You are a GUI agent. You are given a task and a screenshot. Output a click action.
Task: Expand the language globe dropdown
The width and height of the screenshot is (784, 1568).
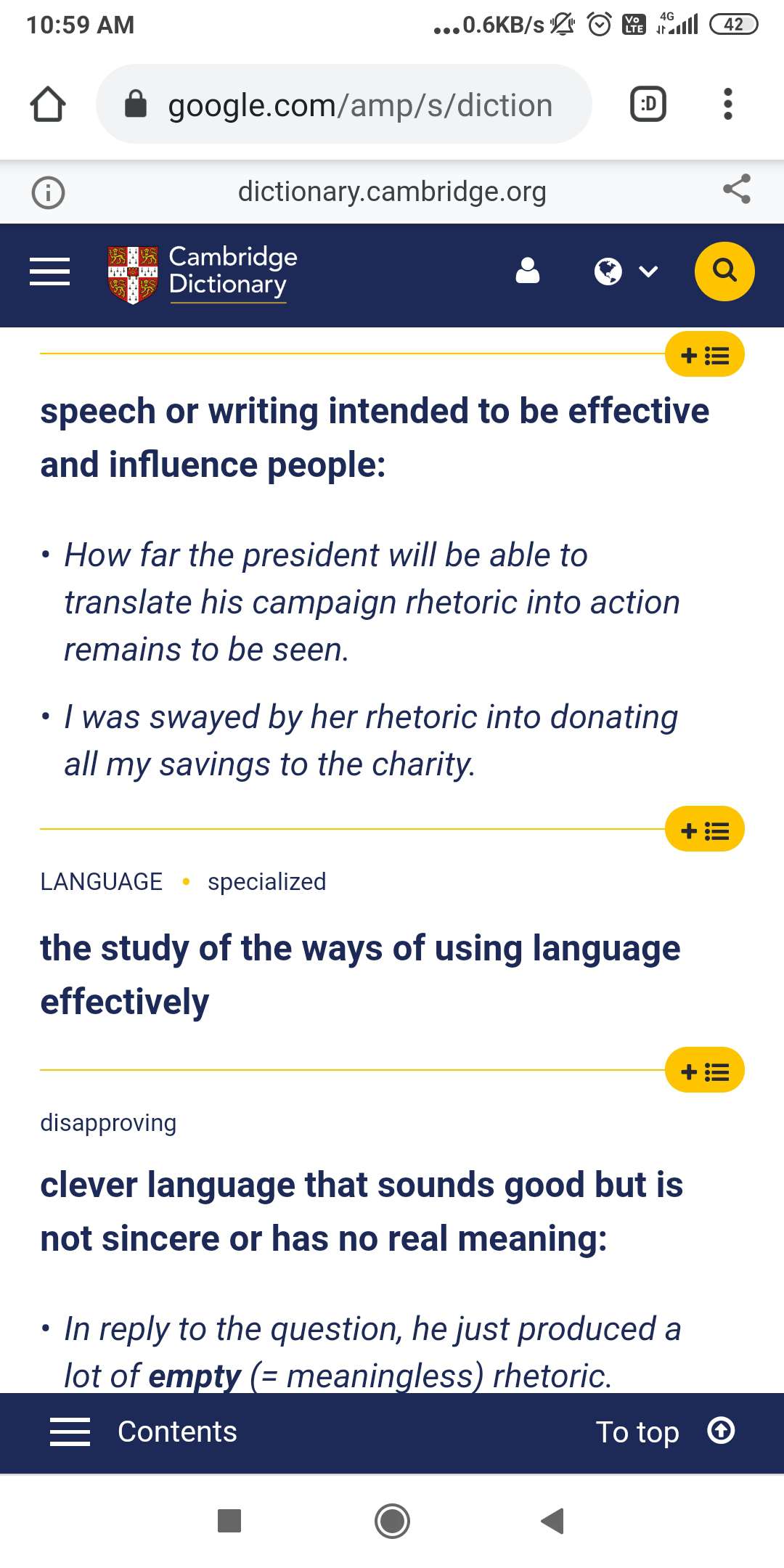pyautogui.click(x=626, y=271)
